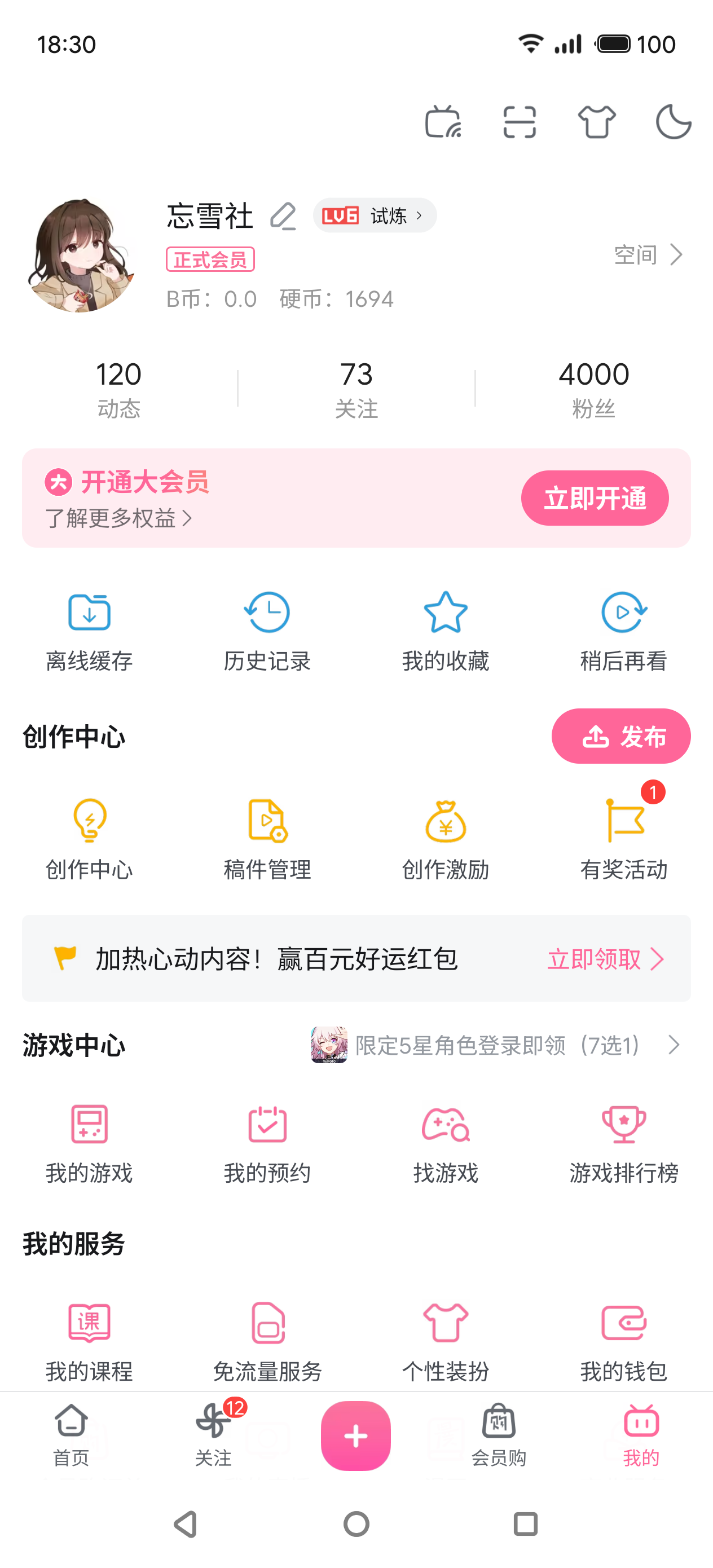This screenshot has width=713, height=1568.
Task: Open the screen cast icon
Action: [x=443, y=122]
